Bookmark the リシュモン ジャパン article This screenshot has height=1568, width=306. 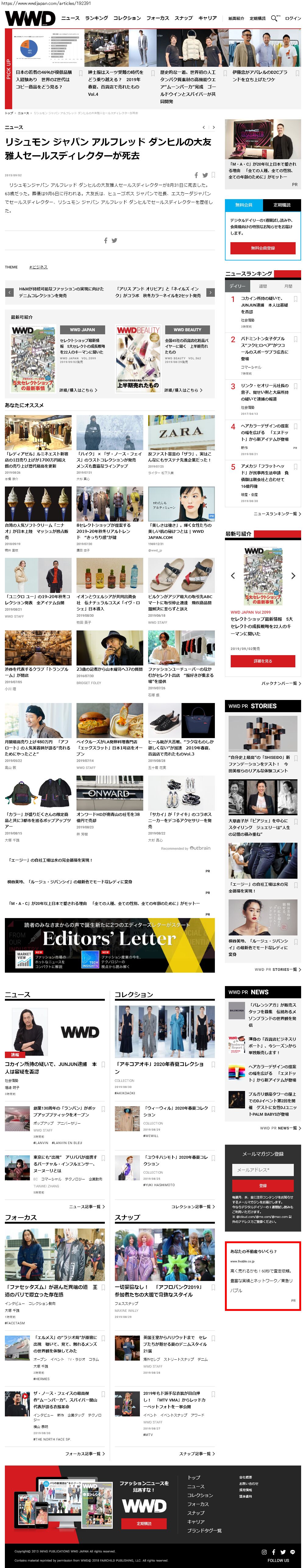[213, 175]
